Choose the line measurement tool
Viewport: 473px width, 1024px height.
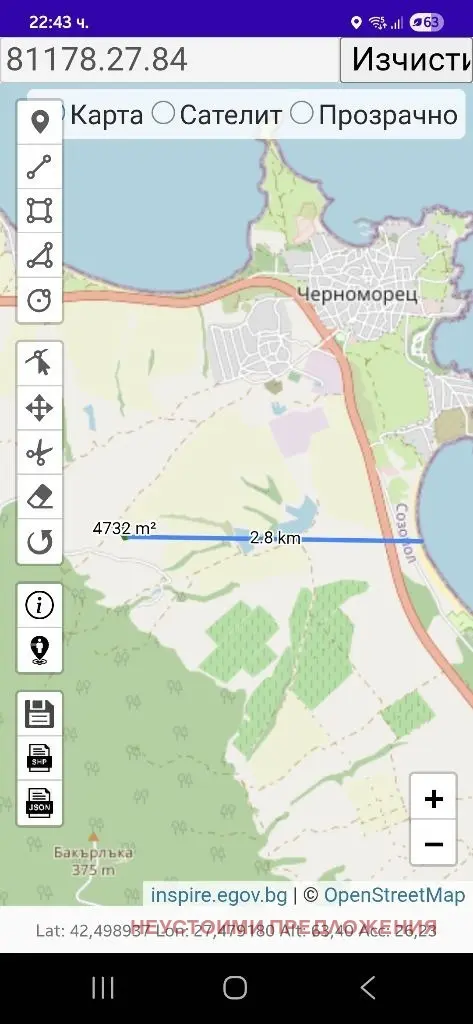[x=40, y=167]
